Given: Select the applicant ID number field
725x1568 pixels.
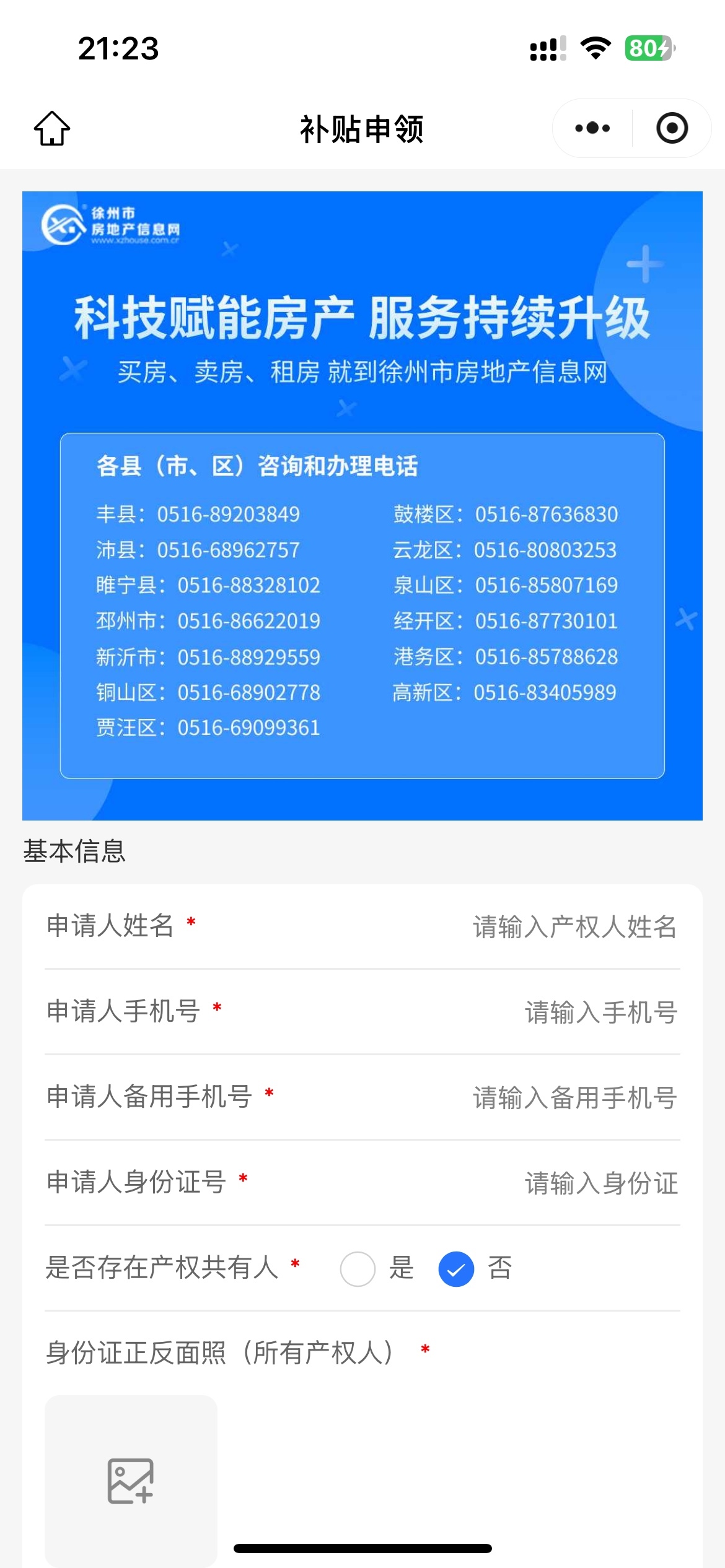Looking at the screenshot, I should (600, 1183).
